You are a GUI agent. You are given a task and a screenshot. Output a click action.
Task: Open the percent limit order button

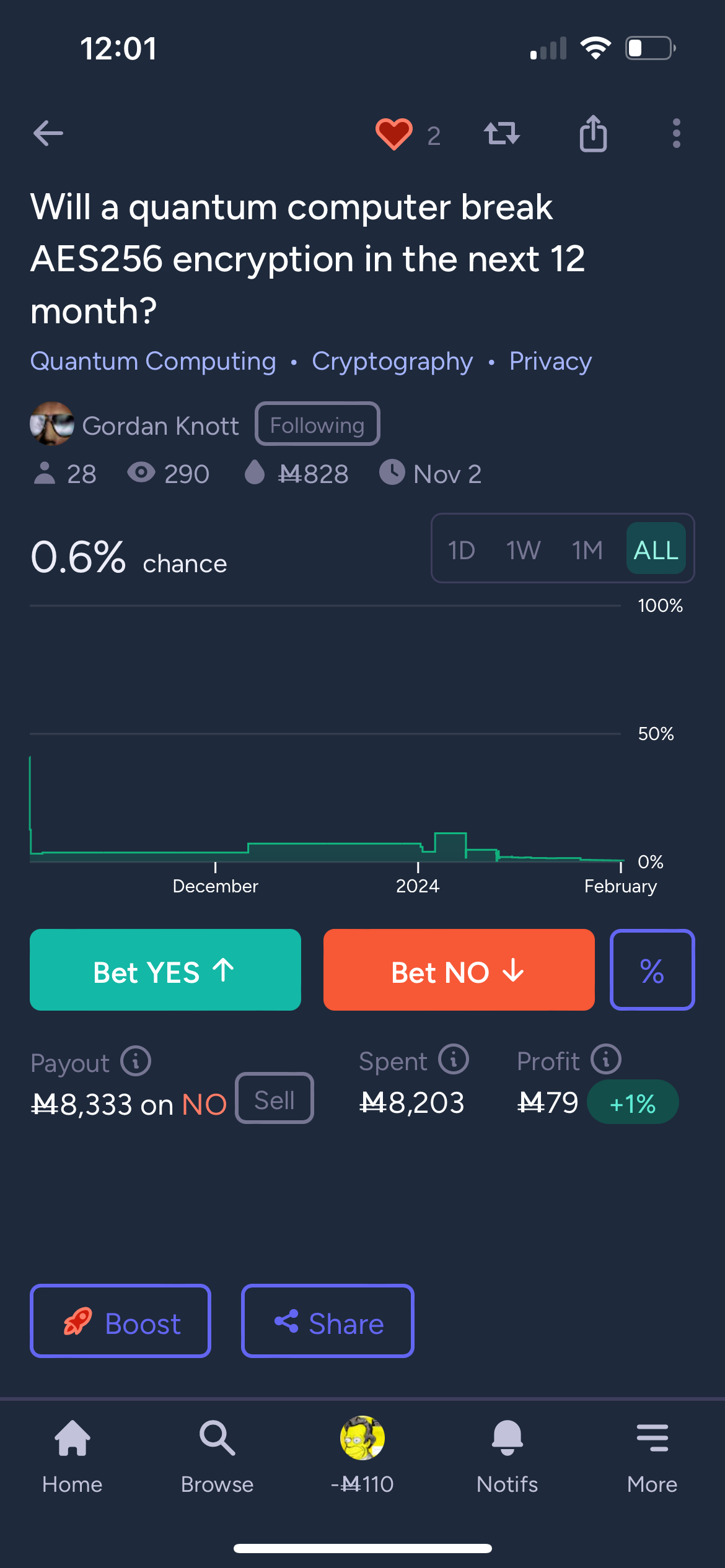(x=652, y=970)
